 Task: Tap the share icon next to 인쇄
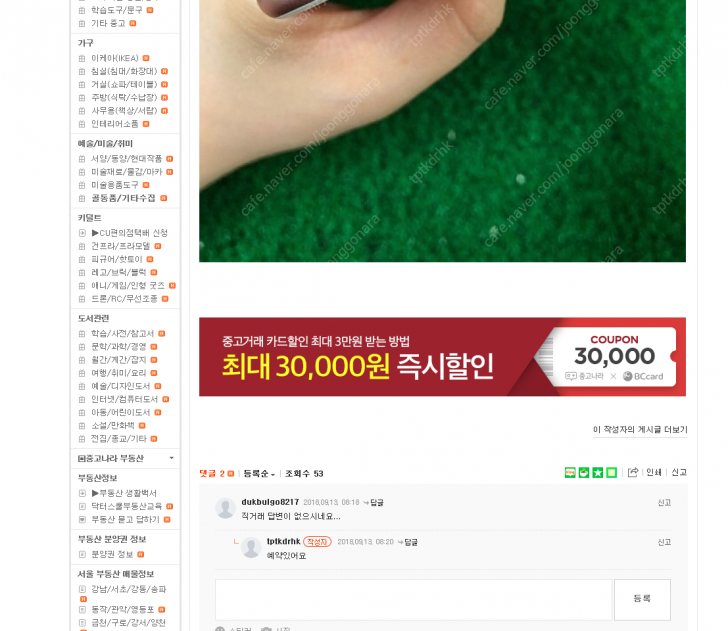632,472
